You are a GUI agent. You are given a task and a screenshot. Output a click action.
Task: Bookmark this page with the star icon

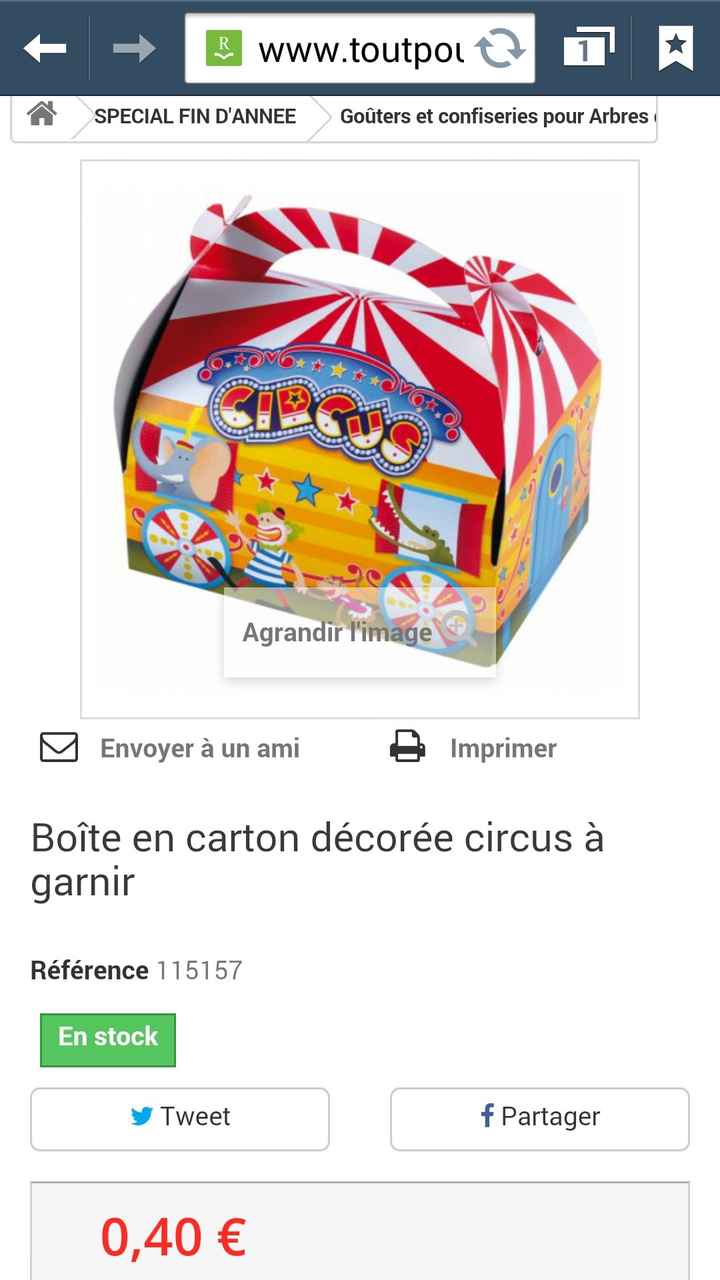(676, 47)
